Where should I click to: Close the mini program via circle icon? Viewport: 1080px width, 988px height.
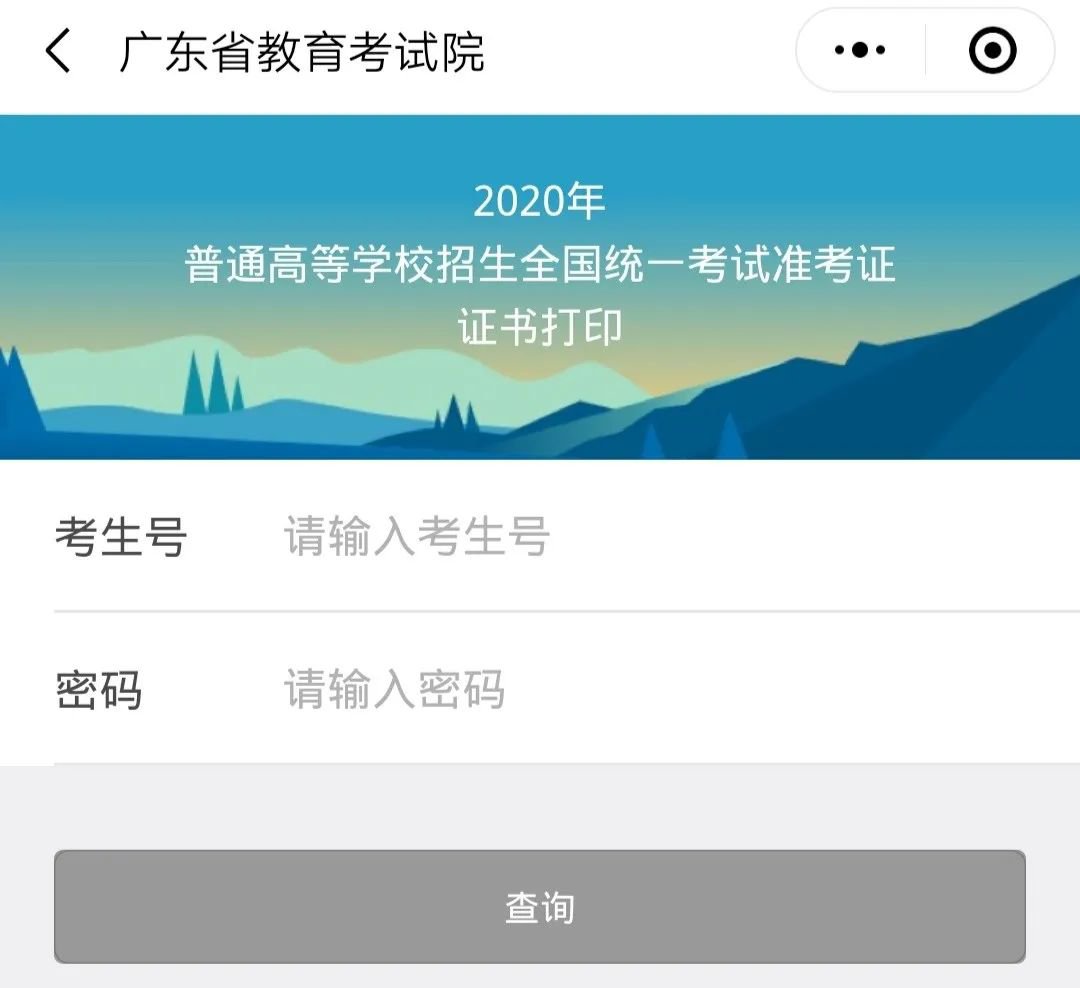coord(992,51)
